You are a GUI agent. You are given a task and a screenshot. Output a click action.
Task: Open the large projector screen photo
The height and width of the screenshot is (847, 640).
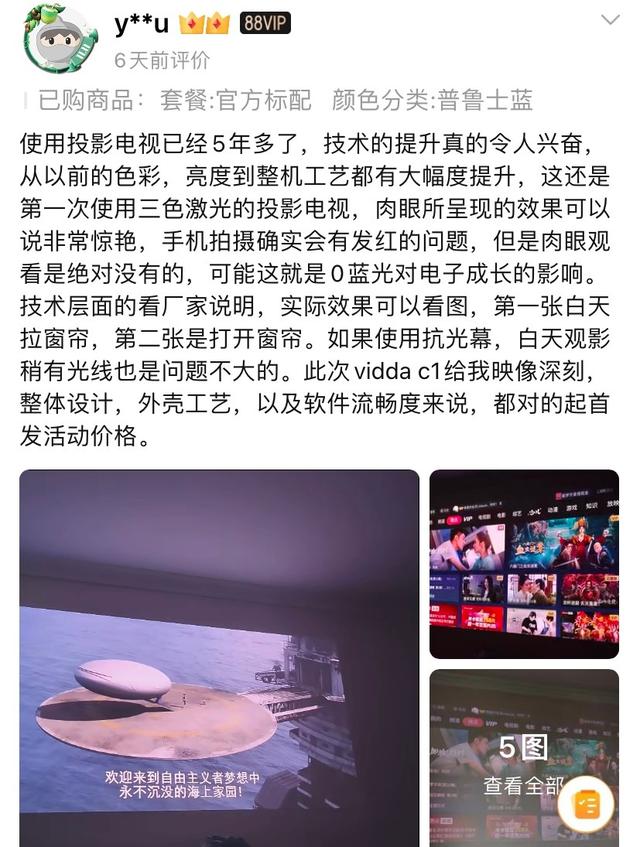click(x=219, y=658)
